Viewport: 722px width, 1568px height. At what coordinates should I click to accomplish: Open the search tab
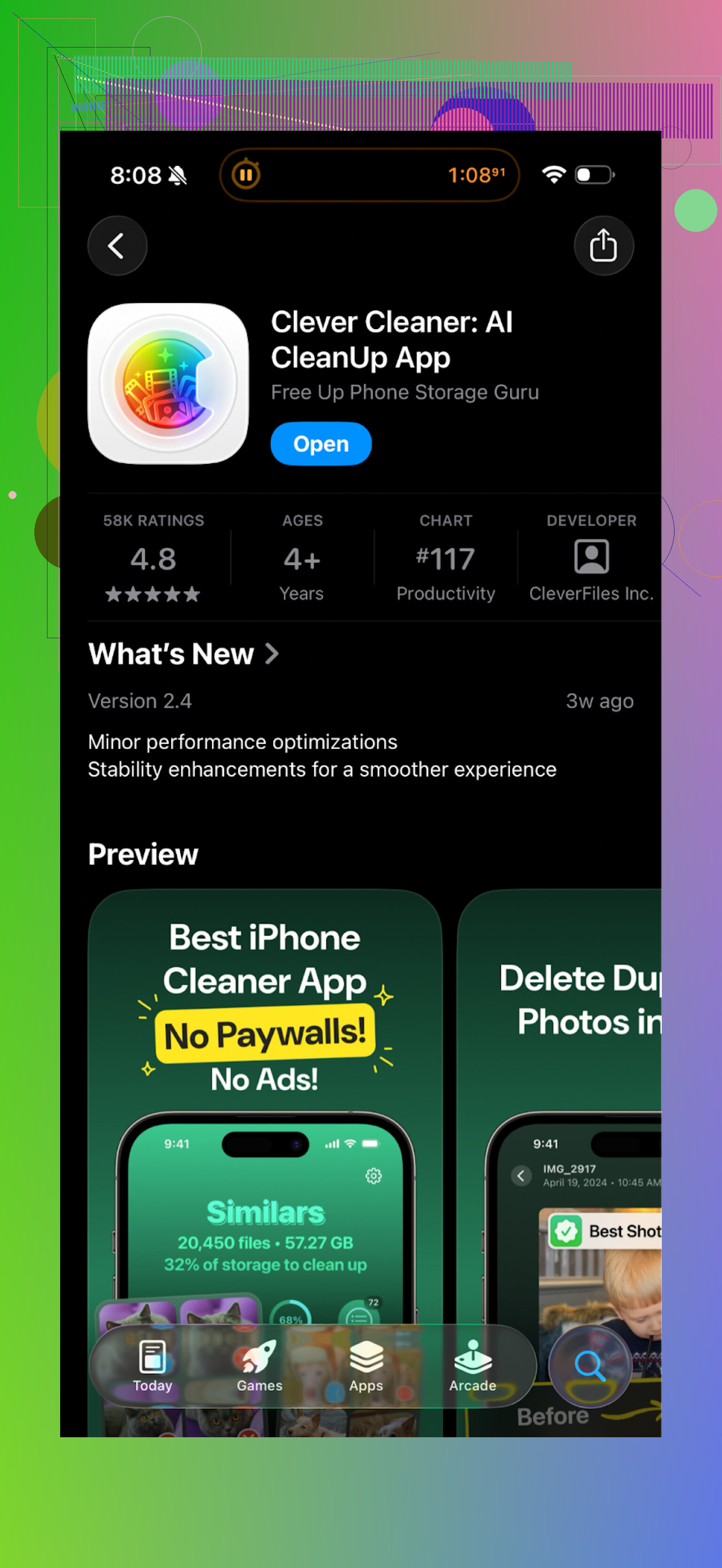pos(589,1365)
